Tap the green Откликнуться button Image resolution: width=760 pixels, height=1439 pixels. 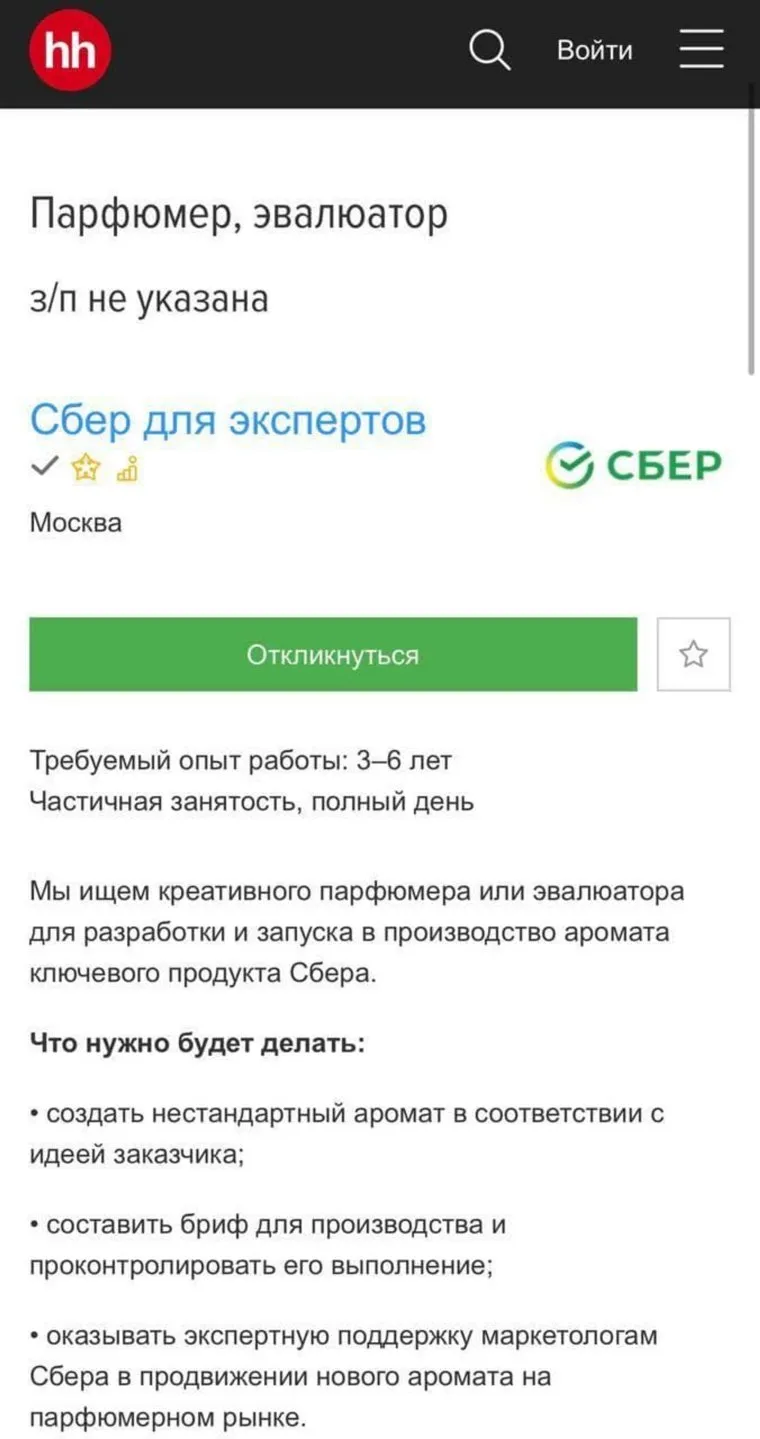point(333,655)
